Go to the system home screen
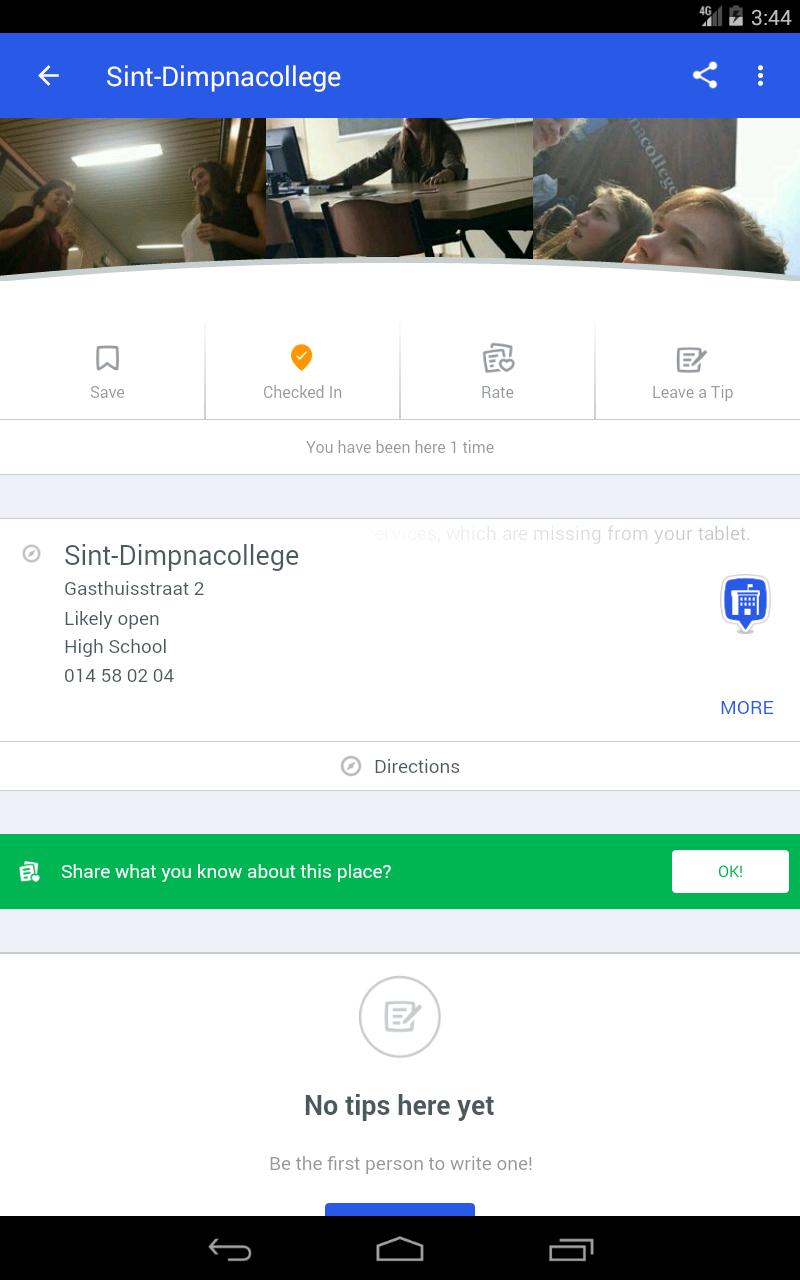The image size is (800, 1280). pyautogui.click(x=400, y=1249)
